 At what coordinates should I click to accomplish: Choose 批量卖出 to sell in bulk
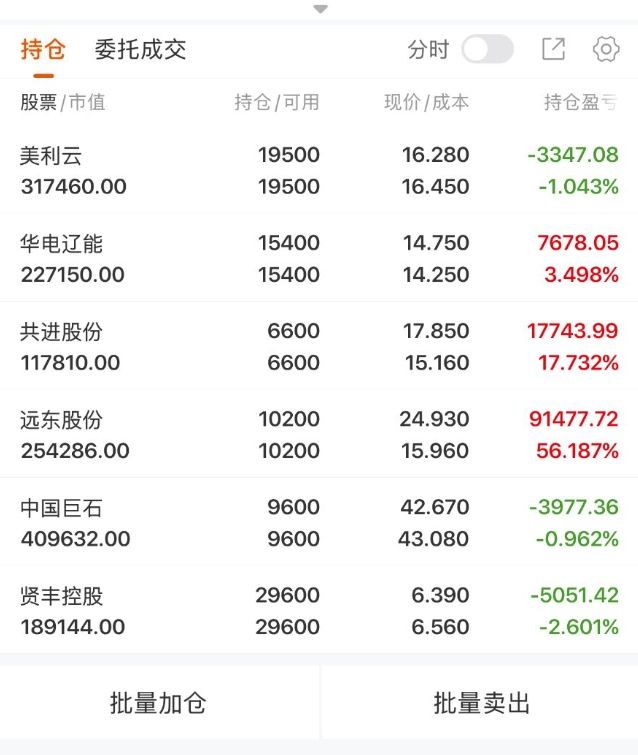coord(481,703)
